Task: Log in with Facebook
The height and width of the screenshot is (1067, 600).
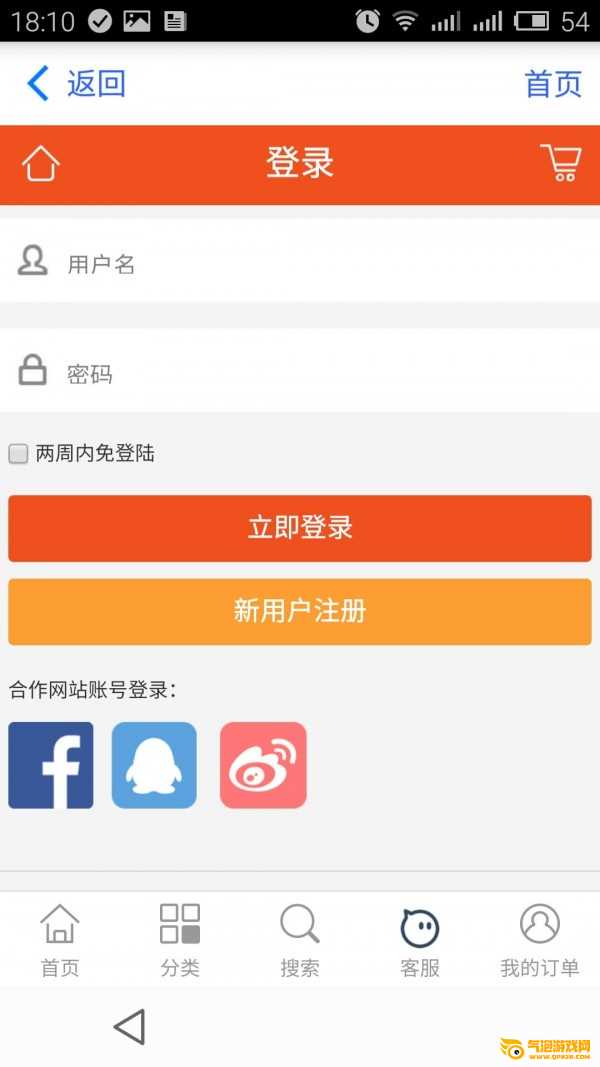Action: tap(51, 765)
